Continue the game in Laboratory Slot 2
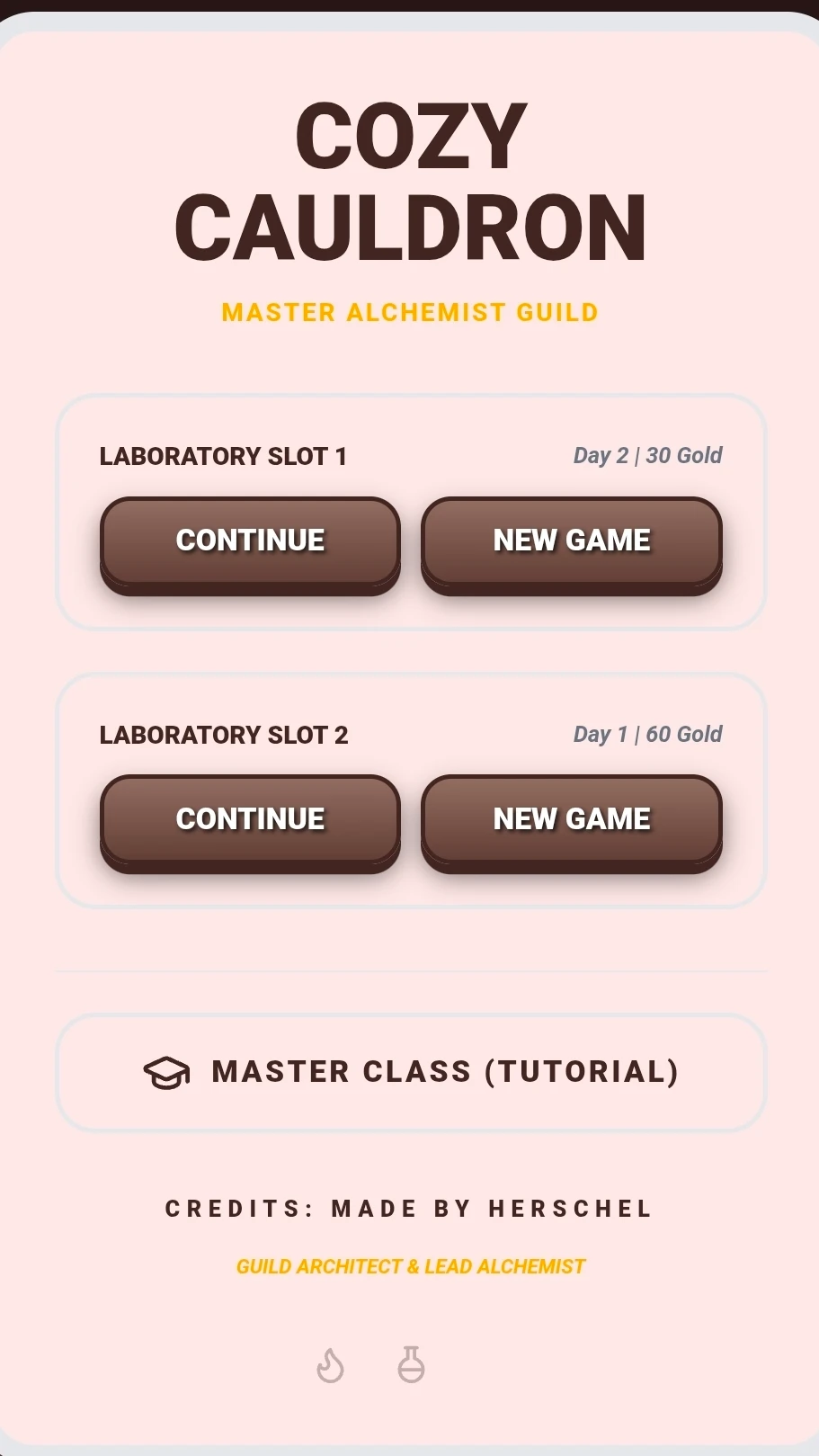Screen dimensions: 819x1456 click(x=250, y=824)
